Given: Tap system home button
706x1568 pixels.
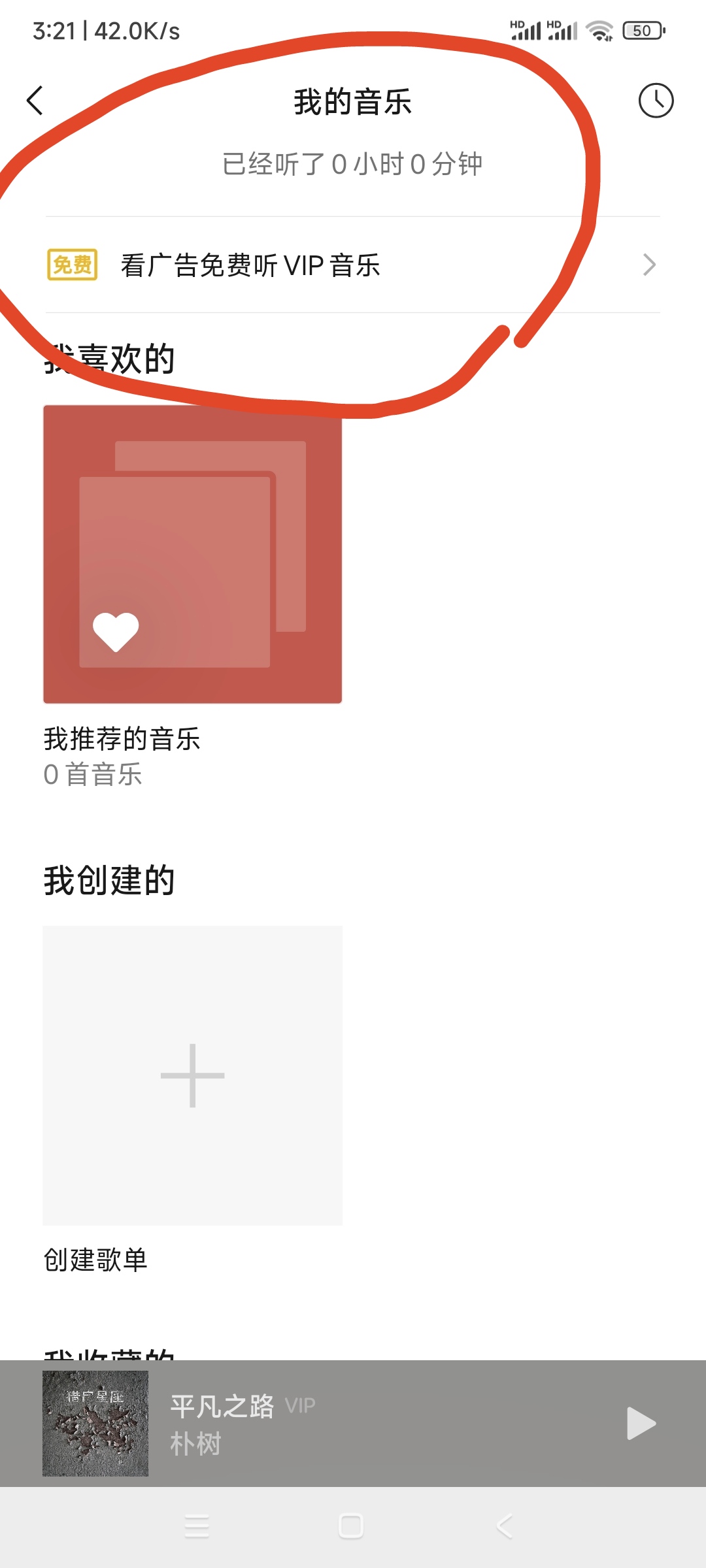Looking at the screenshot, I should pos(351,1526).
